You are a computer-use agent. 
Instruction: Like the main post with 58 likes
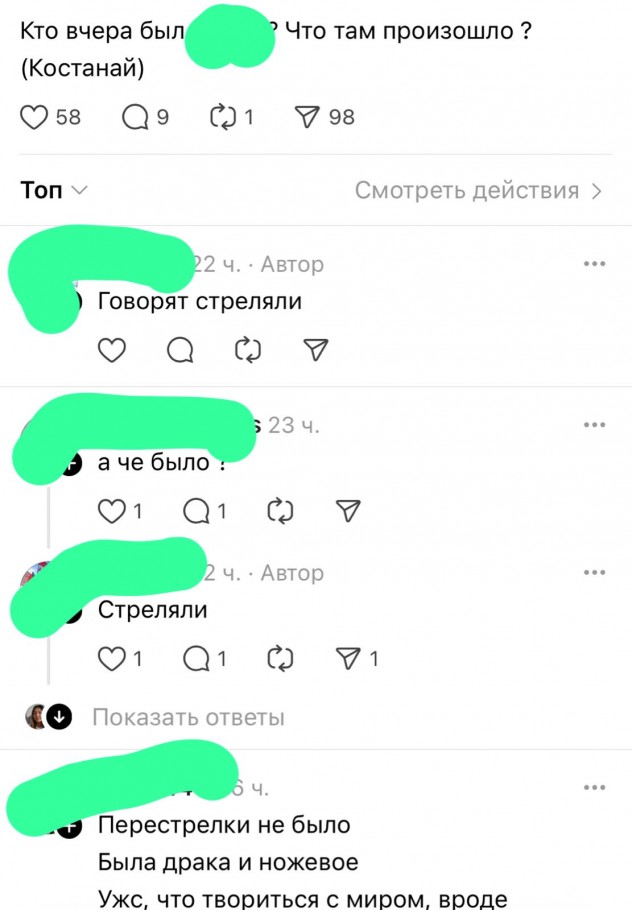pos(35,117)
